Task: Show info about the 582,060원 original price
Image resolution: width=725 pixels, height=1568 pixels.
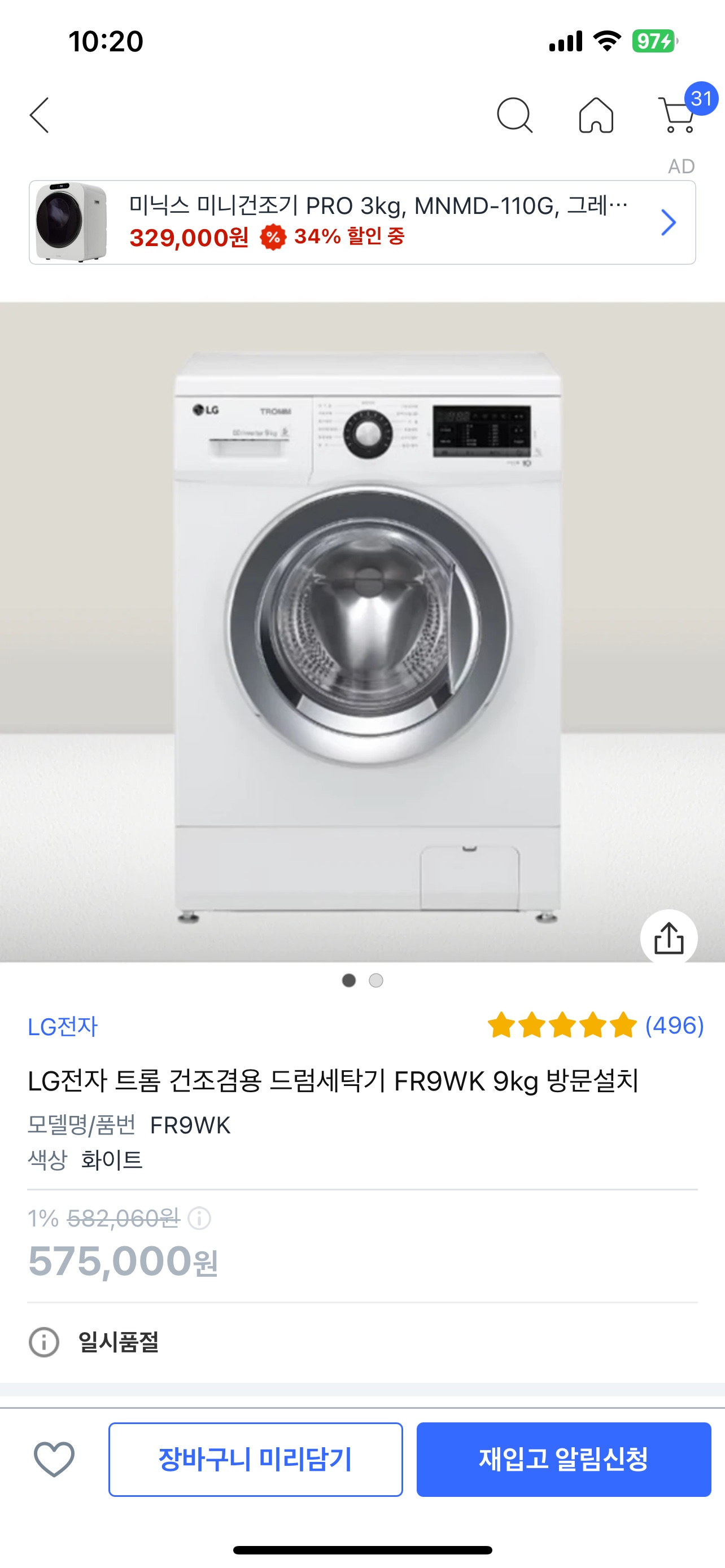Action: [x=200, y=1218]
